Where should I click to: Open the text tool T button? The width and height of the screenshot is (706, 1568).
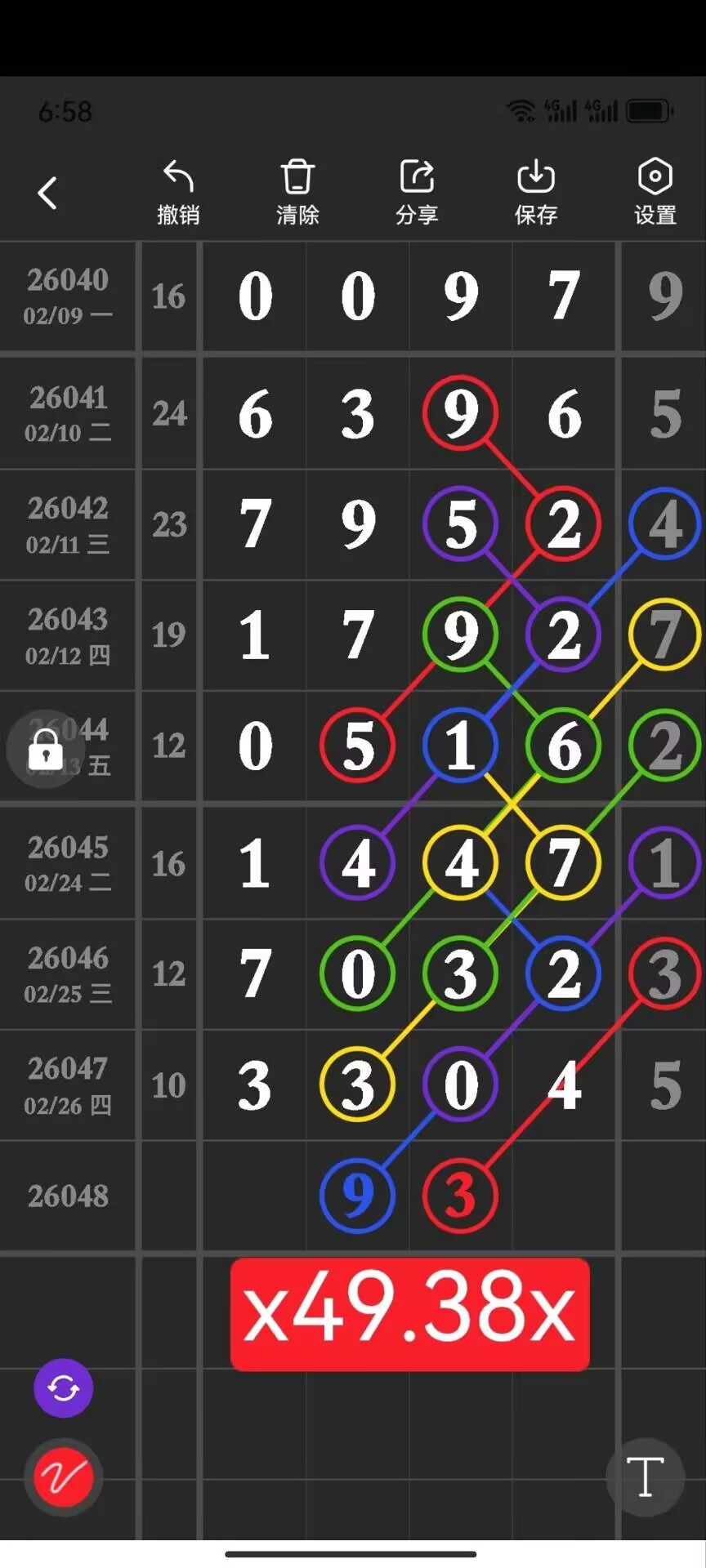(x=645, y=1477)
